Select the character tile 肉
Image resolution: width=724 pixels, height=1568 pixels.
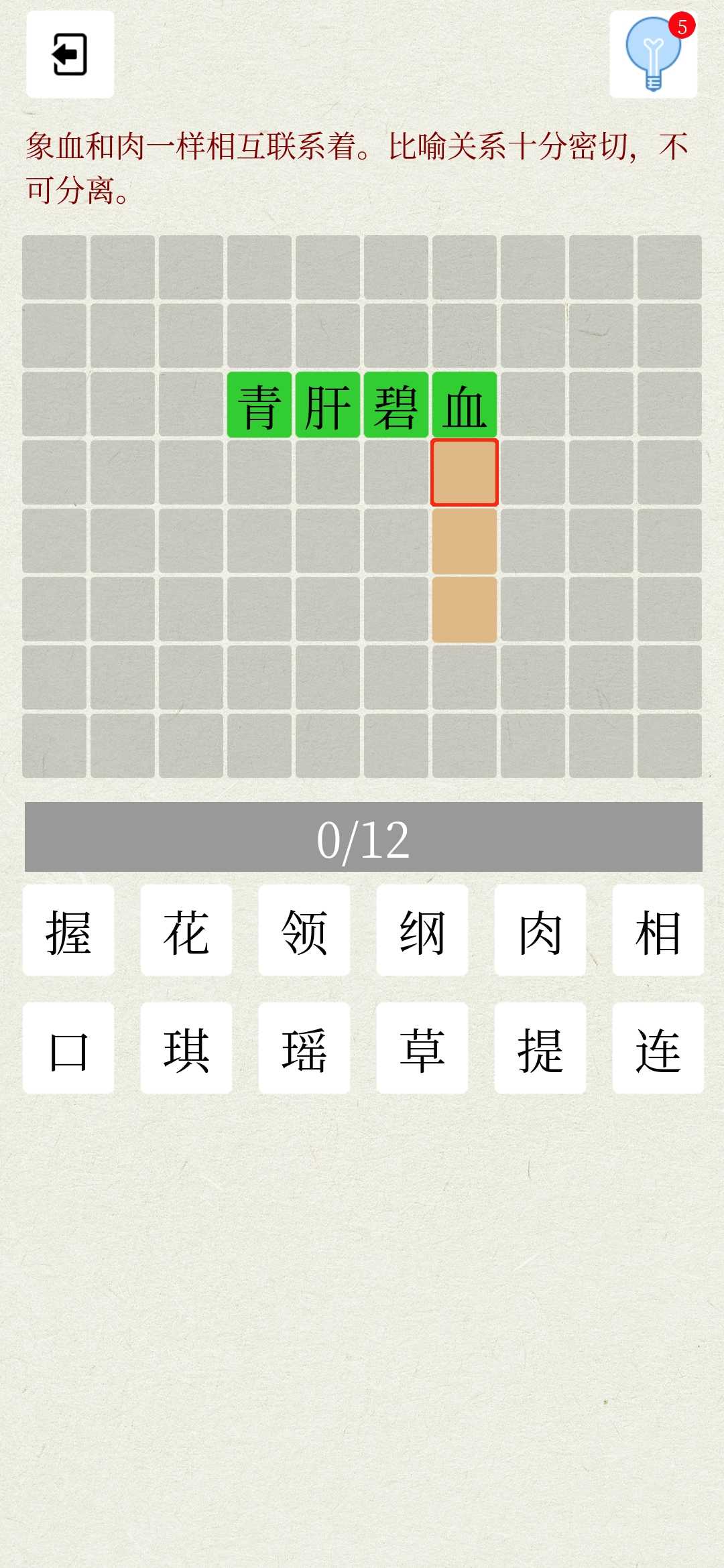tap(540, 931)
